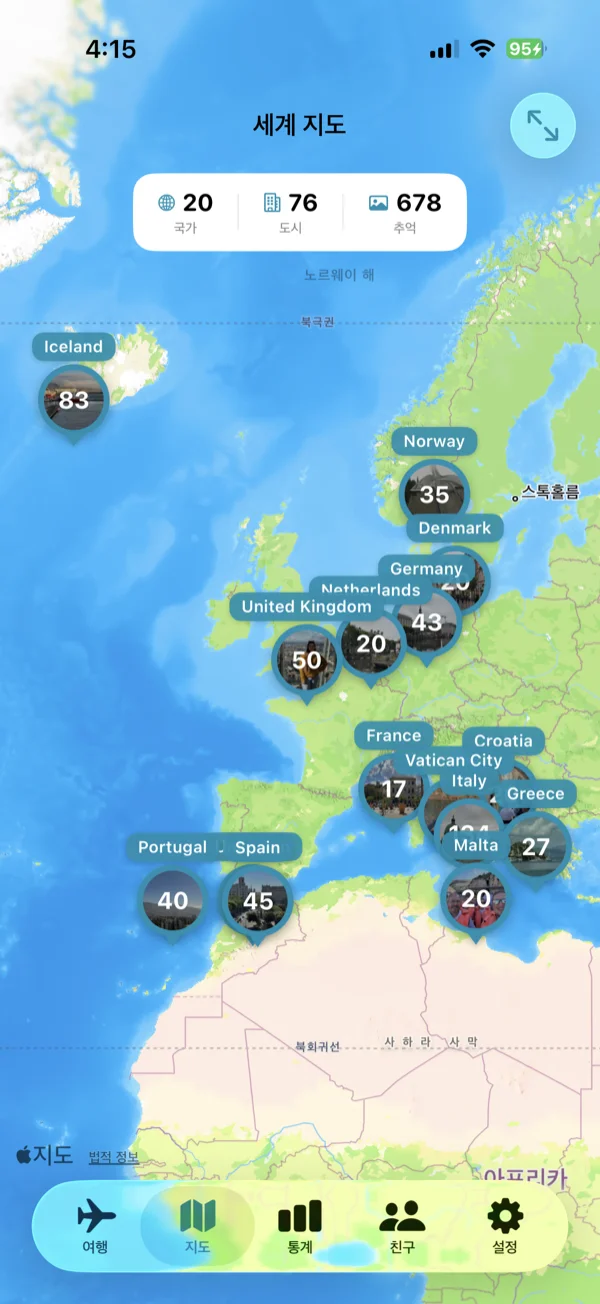
Task: Open the 설정 tab
Action: click(504, 1226)
